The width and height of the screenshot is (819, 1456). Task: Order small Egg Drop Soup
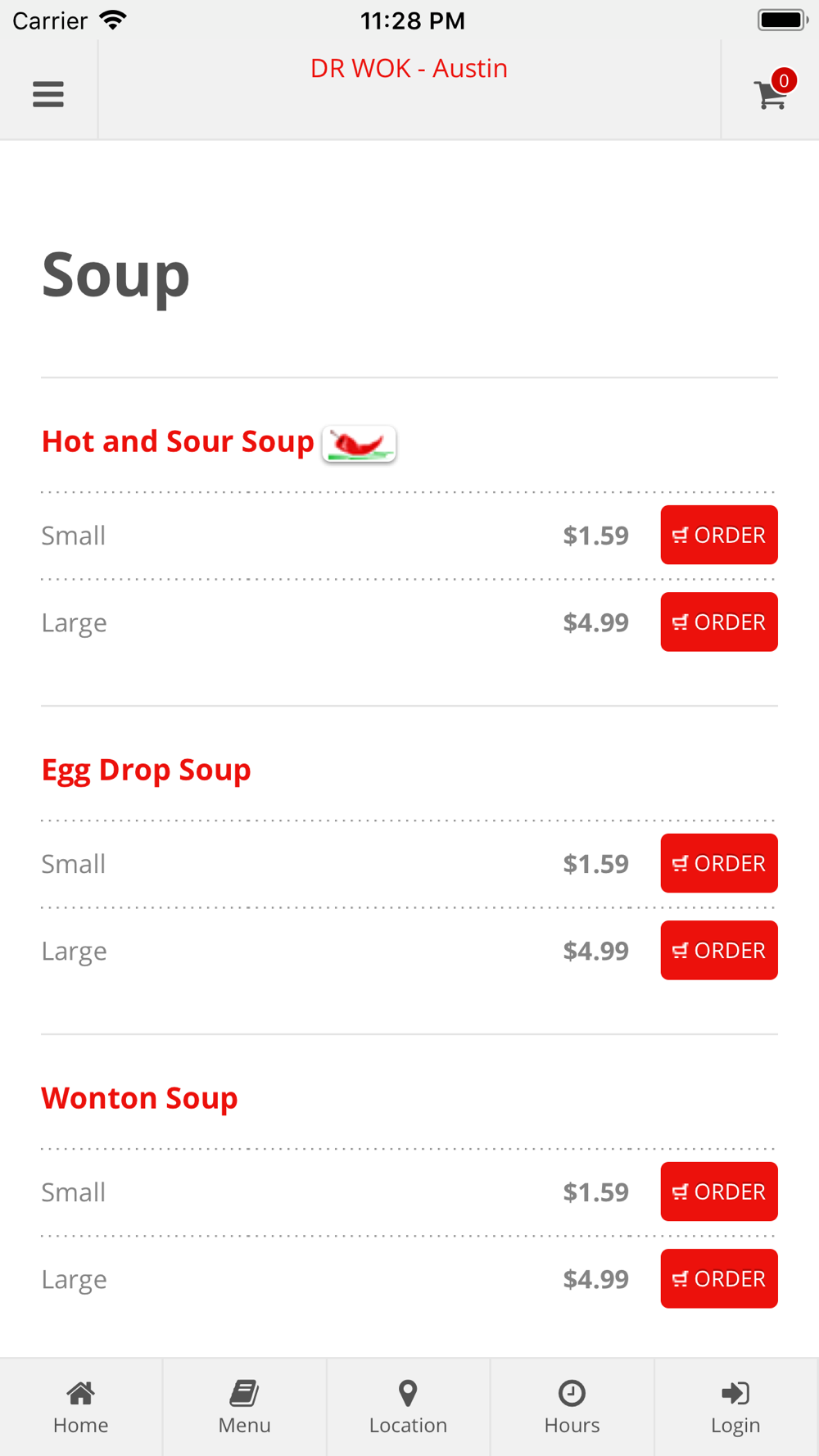719,863
